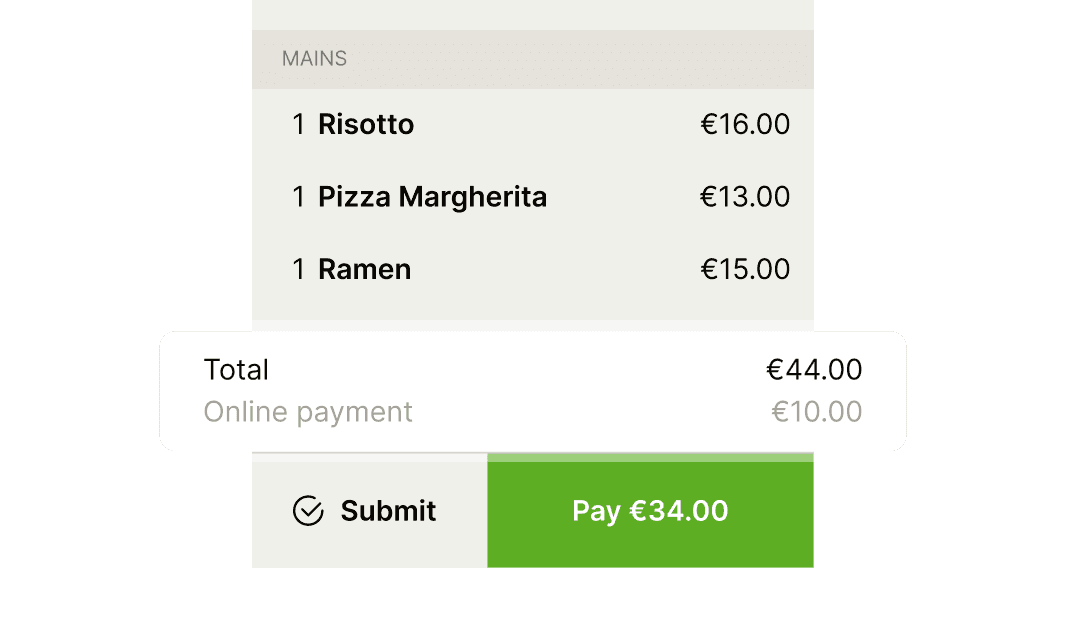
Task: Open the Ramen order line
Action: pos(533,269)
